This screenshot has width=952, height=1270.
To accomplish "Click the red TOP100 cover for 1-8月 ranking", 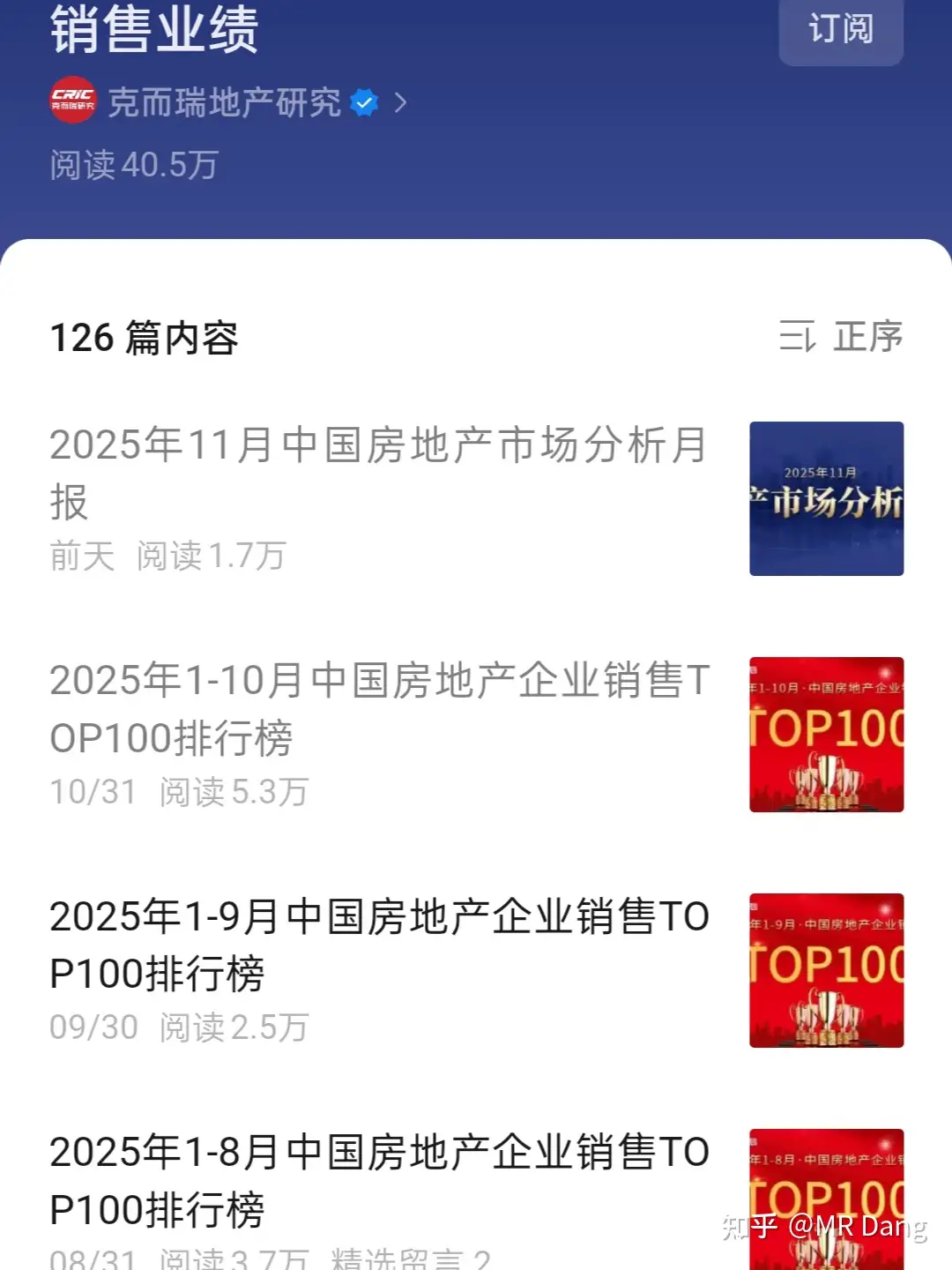I will (x=825, y=1199).
